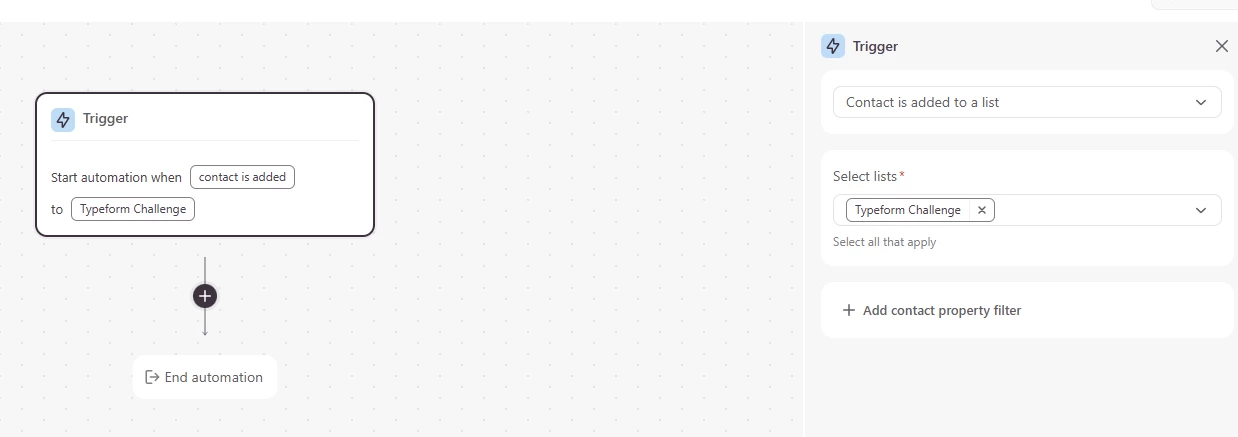Select the End automation node
Image resolution: width=1238 pixels, height=437 pixels.
pos(204,377)
